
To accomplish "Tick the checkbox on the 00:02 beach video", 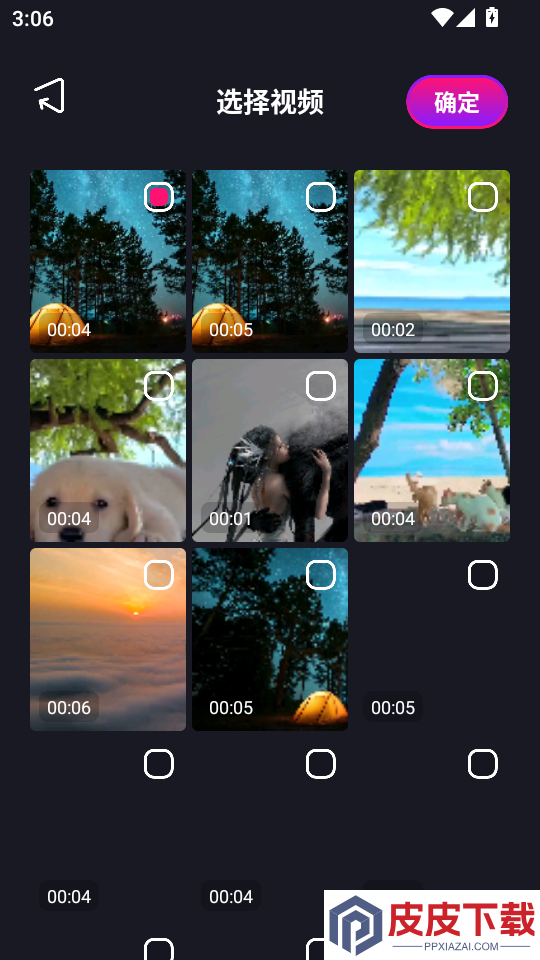I will coord(482,197).
